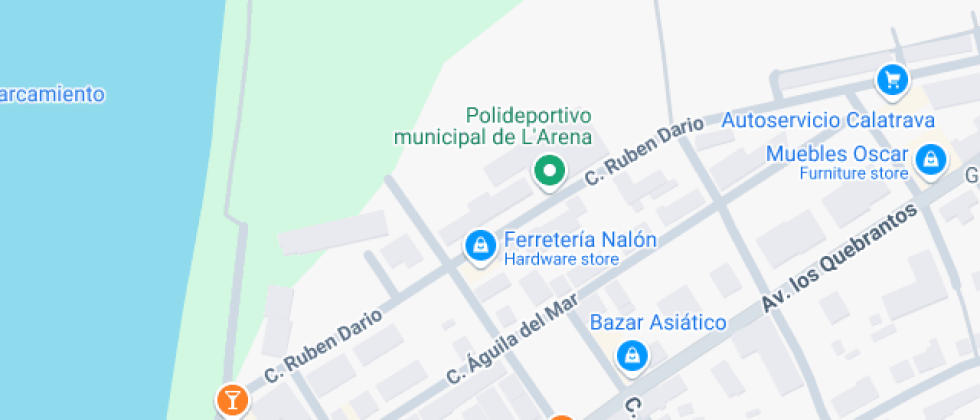Tap the Muebles Oscar furniture store pin
Image resolution: width=980 pixels, height=420 pixels.
coord(932,159)
